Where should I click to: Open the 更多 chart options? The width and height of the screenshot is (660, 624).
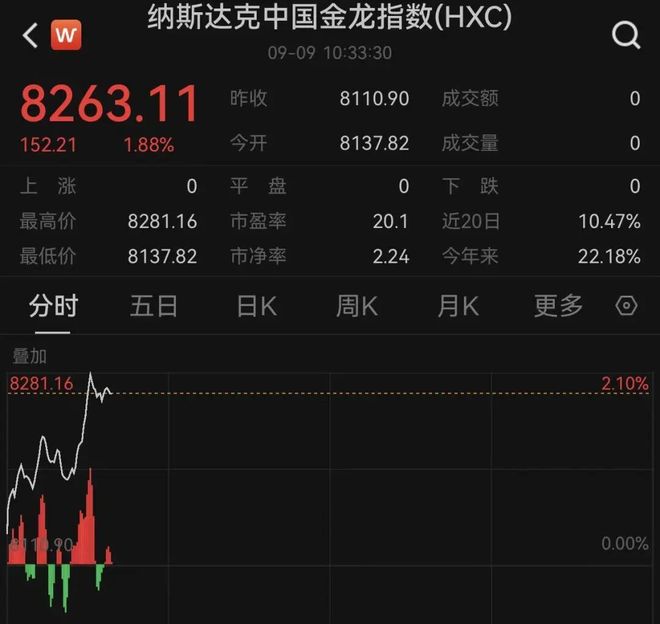point(558,306)
